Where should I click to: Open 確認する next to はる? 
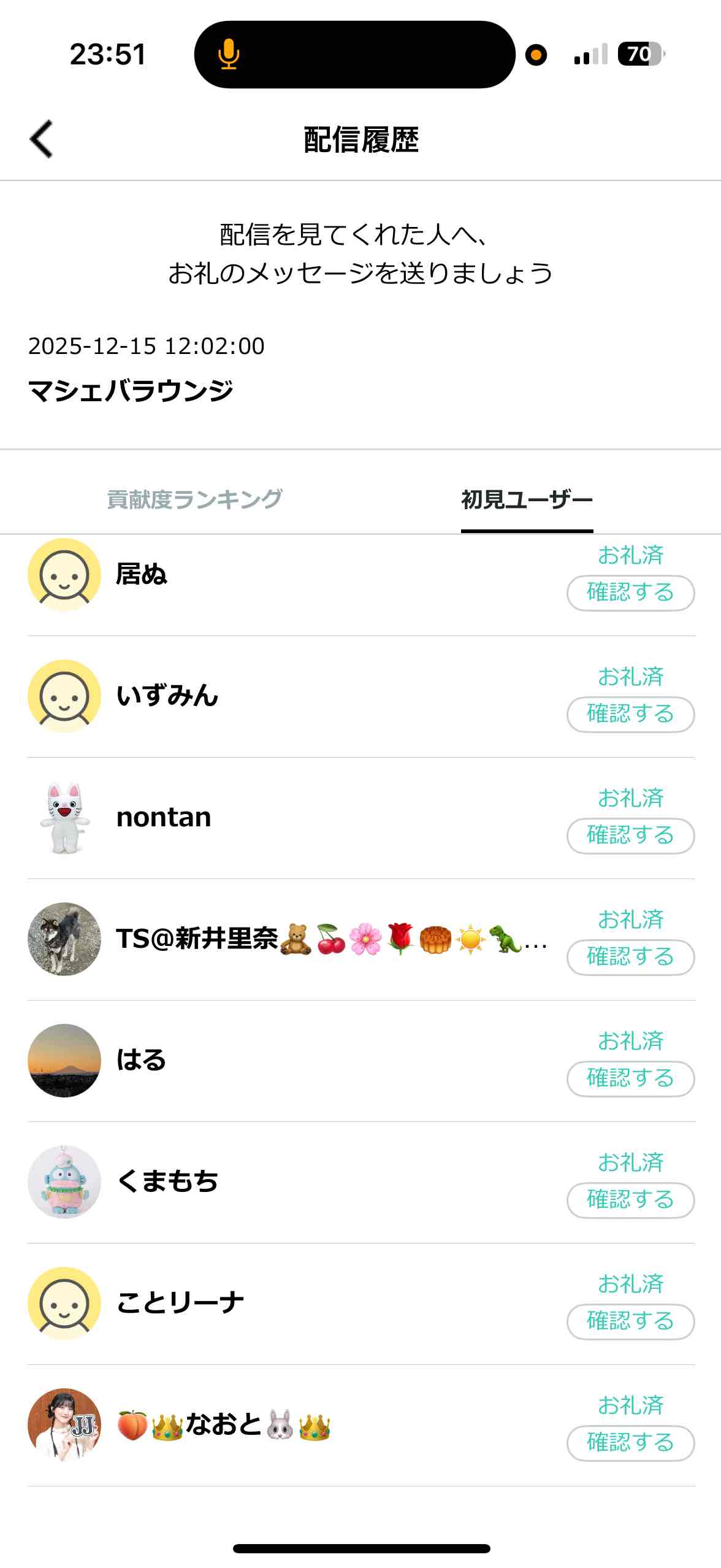630,1078
